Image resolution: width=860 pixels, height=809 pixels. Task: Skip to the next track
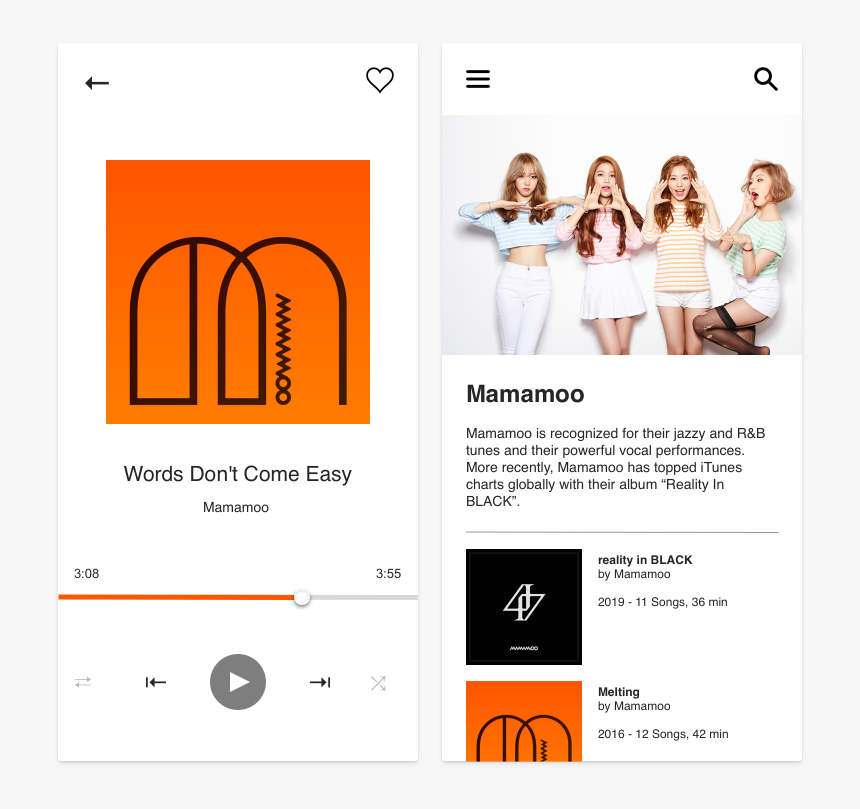point(320,682)
